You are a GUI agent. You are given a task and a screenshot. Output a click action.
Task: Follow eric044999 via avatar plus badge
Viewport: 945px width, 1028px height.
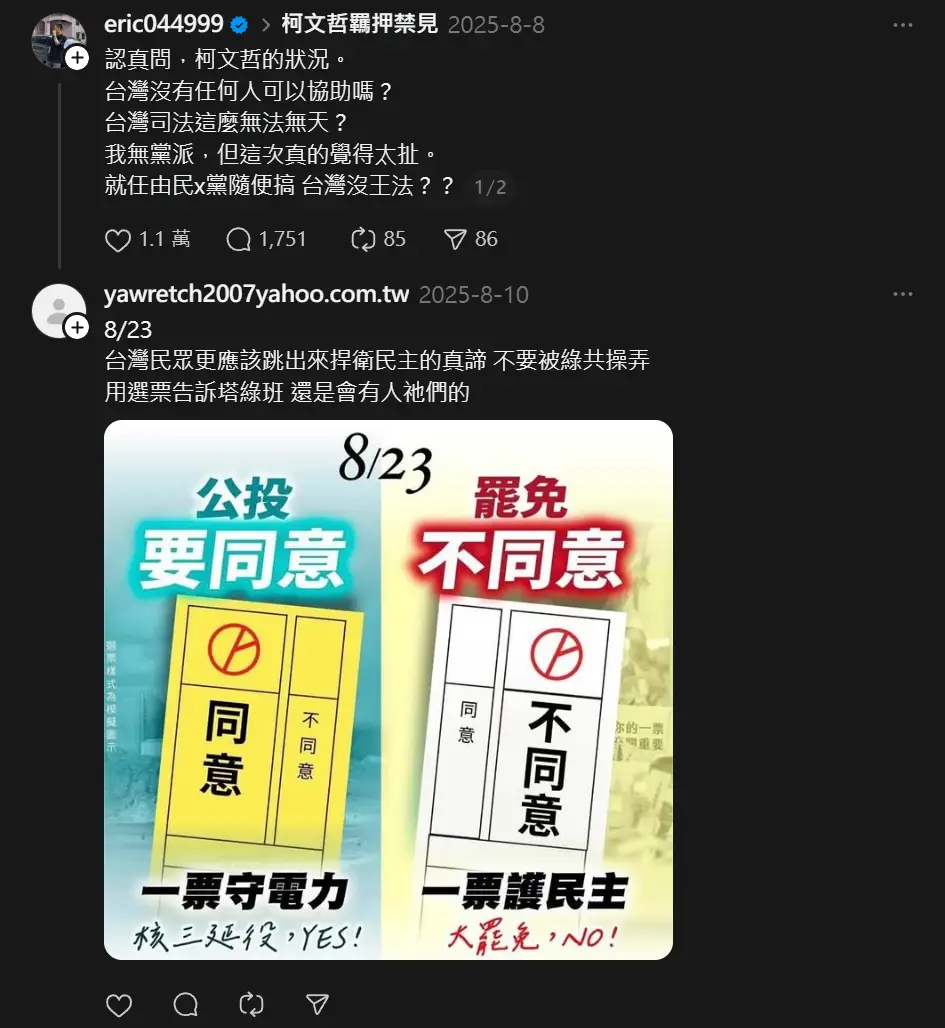[x=77, y=59]
